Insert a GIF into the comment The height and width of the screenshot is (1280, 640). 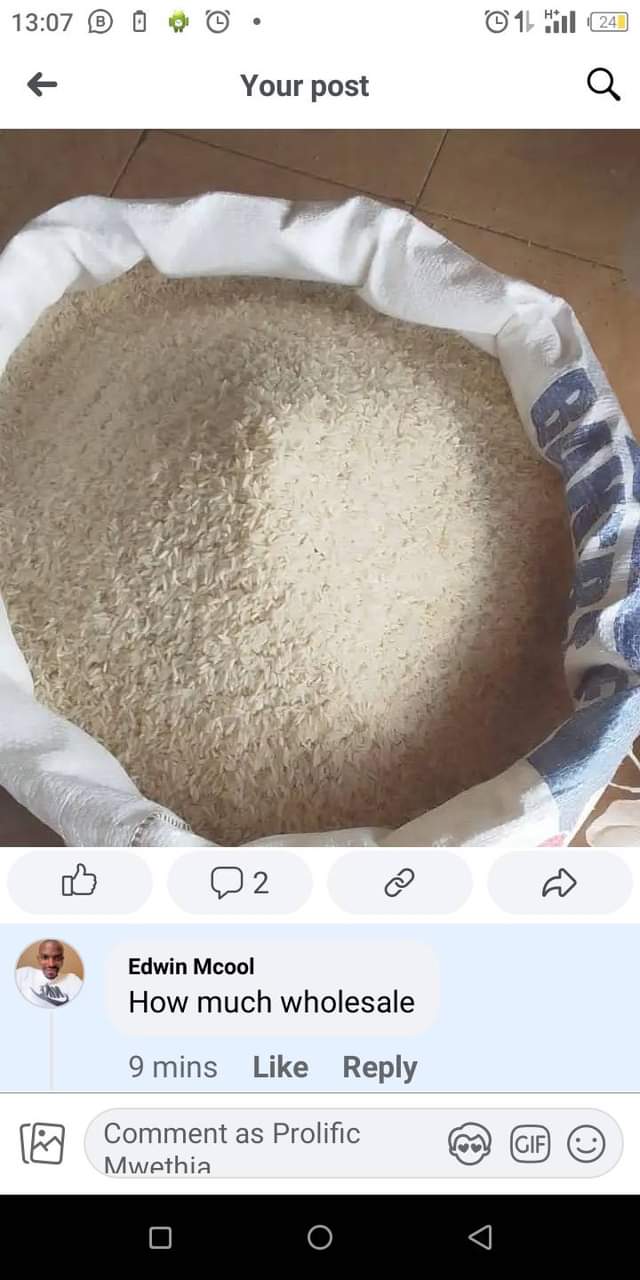530,1144
